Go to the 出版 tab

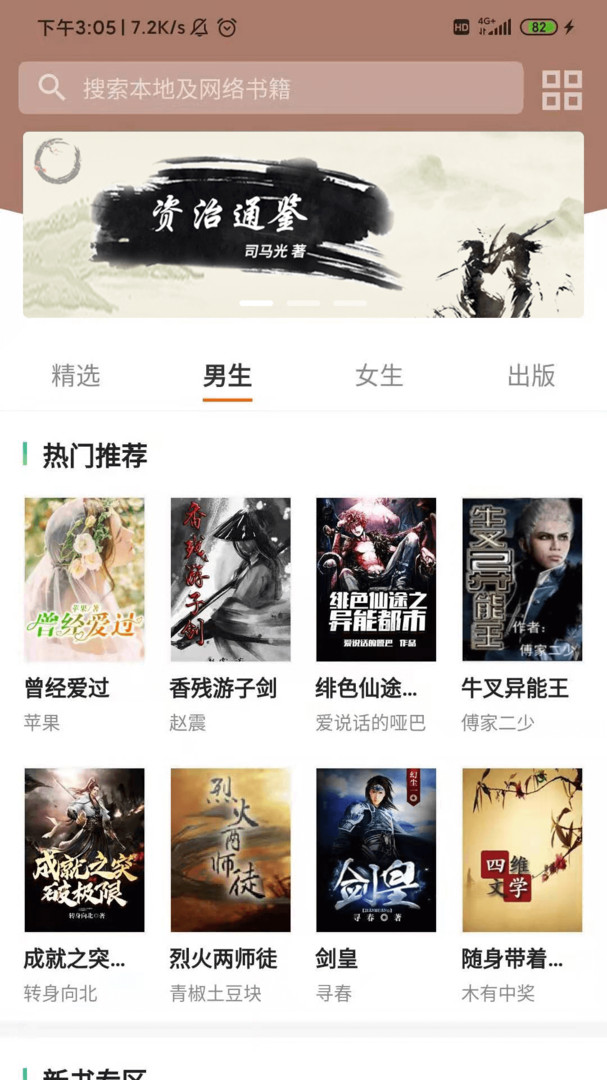[531, 376]
